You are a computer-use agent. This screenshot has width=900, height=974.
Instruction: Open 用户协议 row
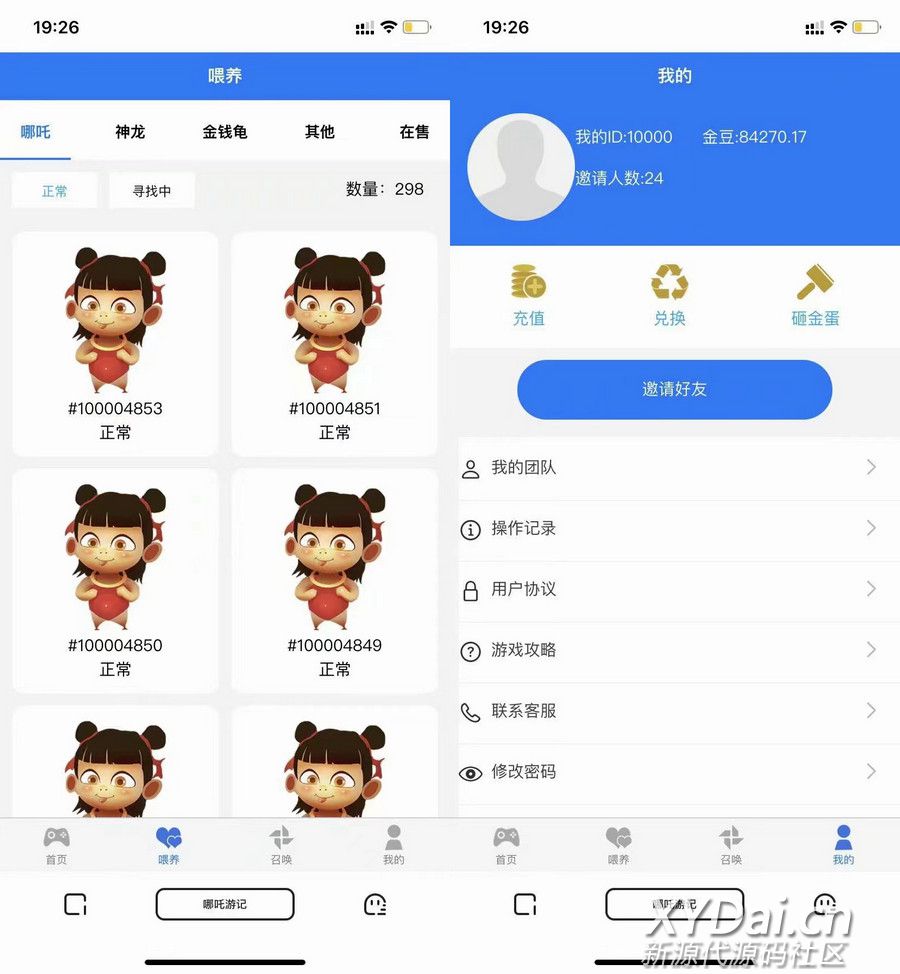tap(675, 590)
